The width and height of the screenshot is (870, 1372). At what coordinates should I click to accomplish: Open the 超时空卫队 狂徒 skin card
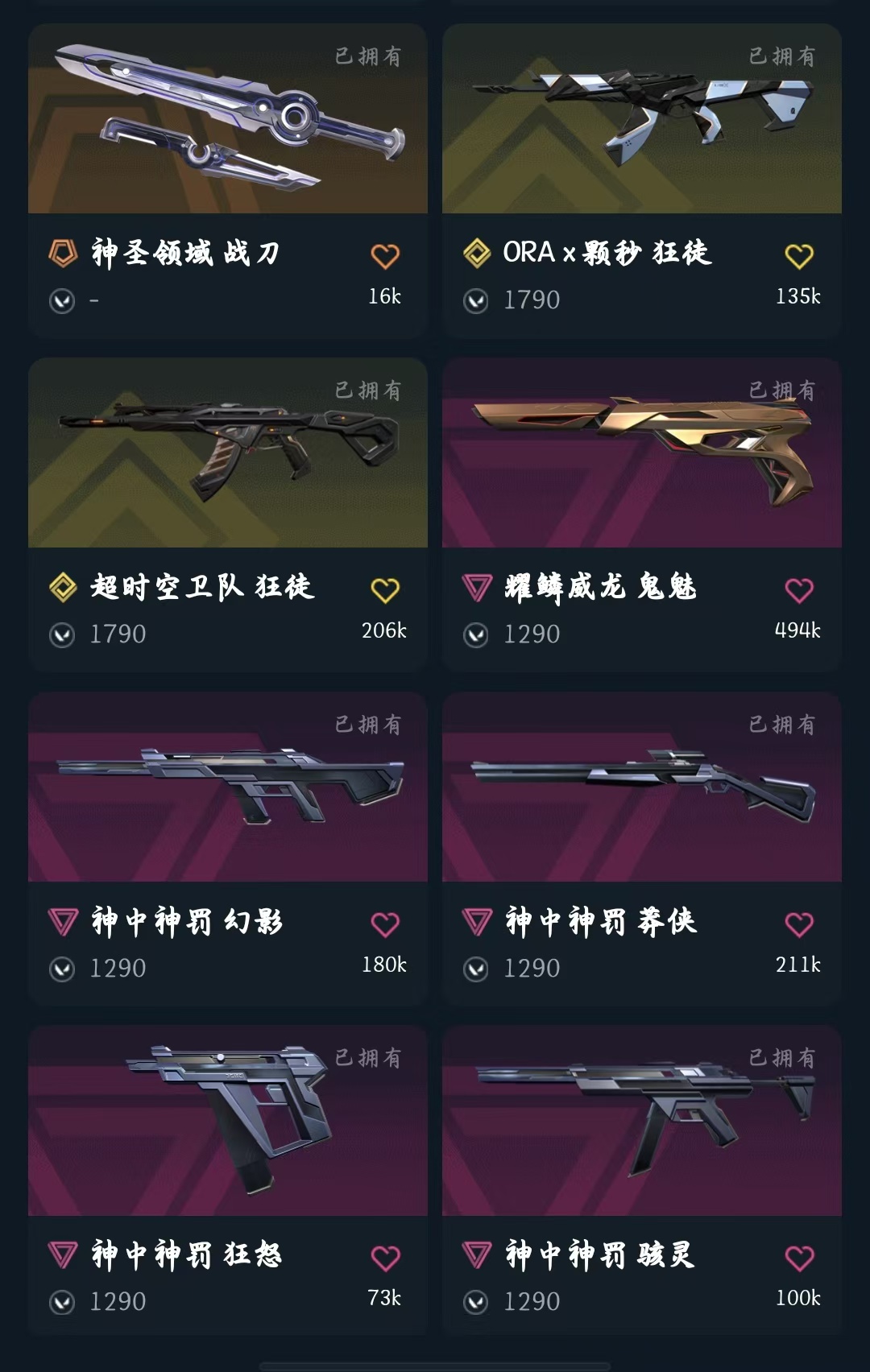click(228, 514)
